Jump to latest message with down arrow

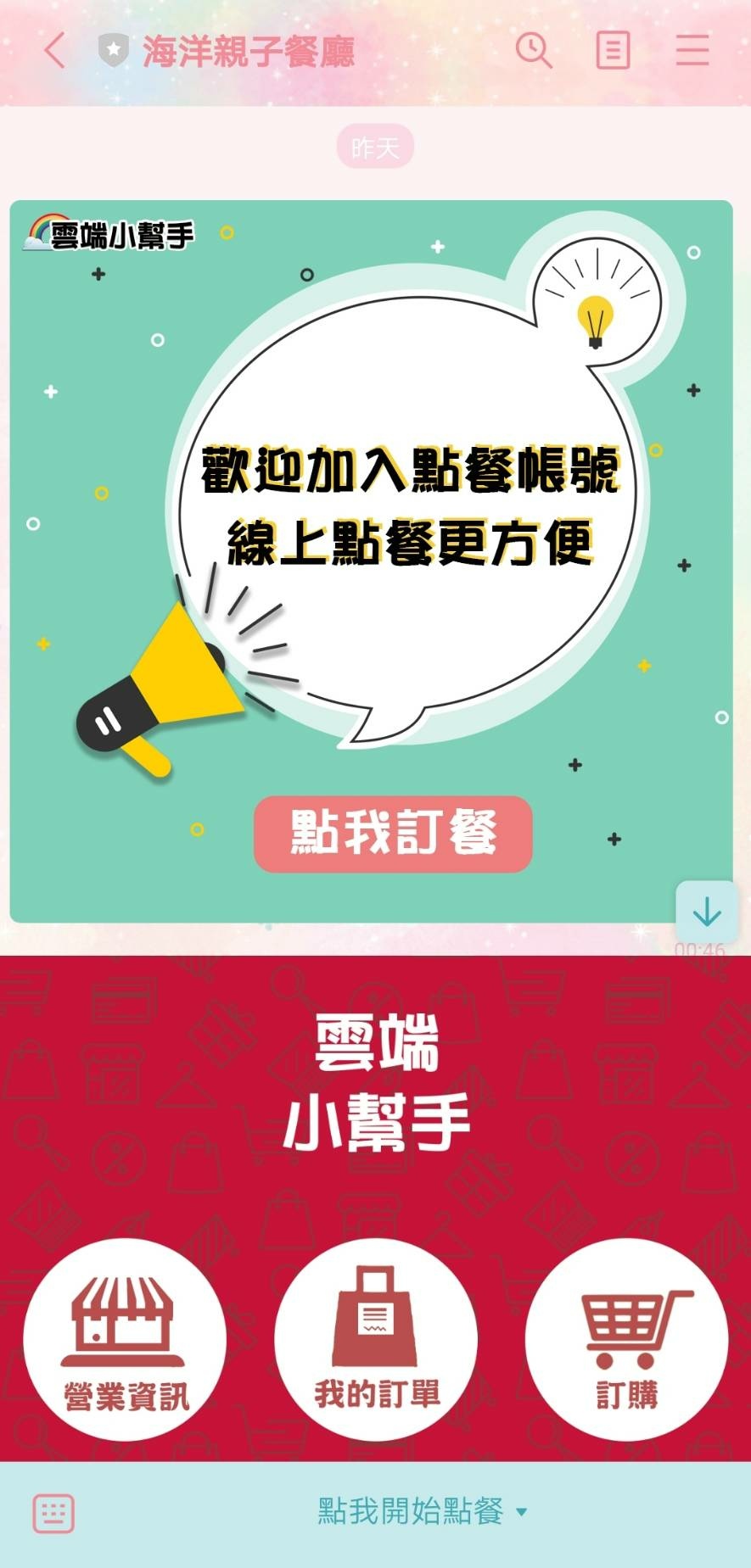[x=706, y=912]
